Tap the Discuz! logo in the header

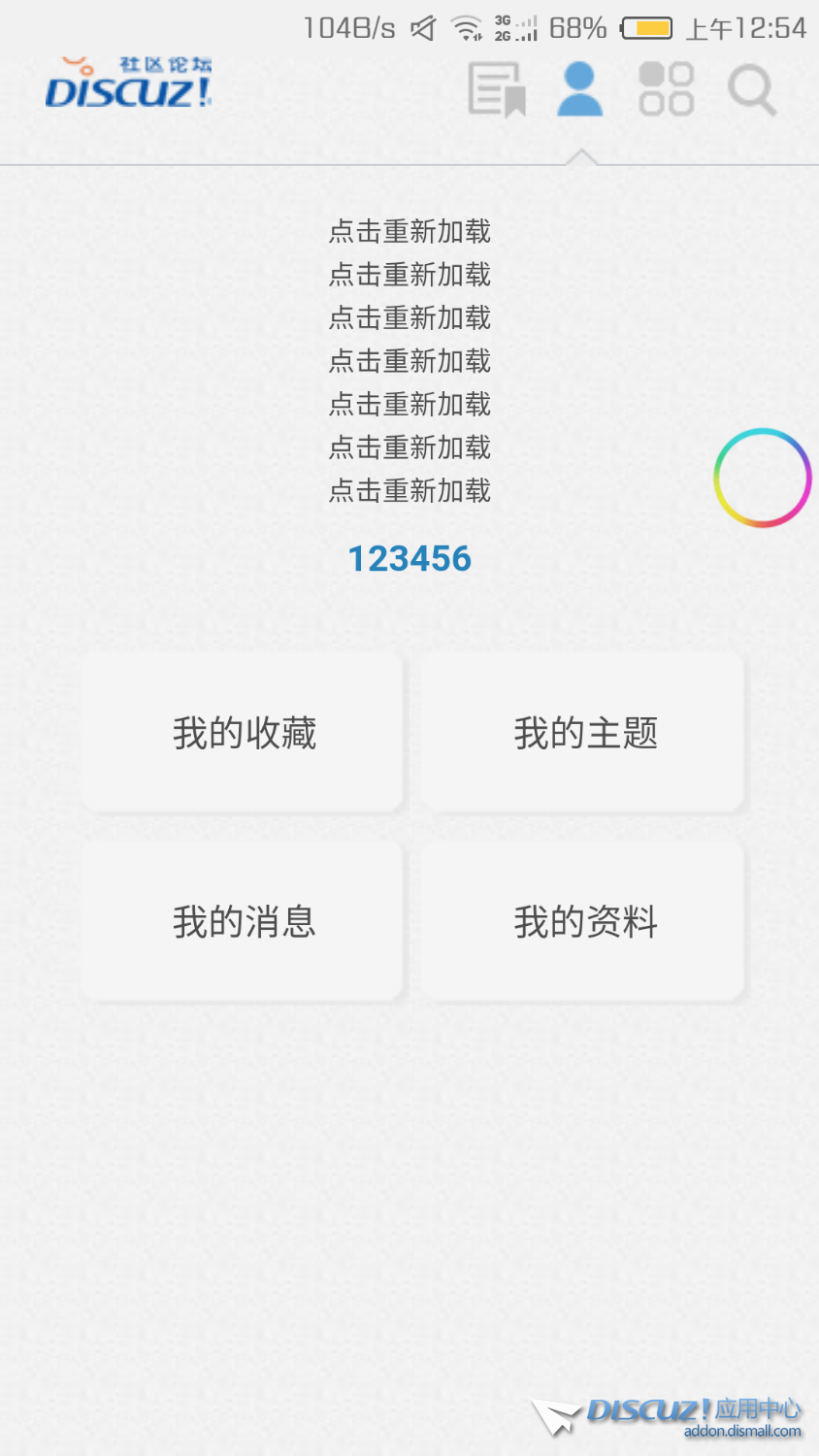click(x=128, y=83)
